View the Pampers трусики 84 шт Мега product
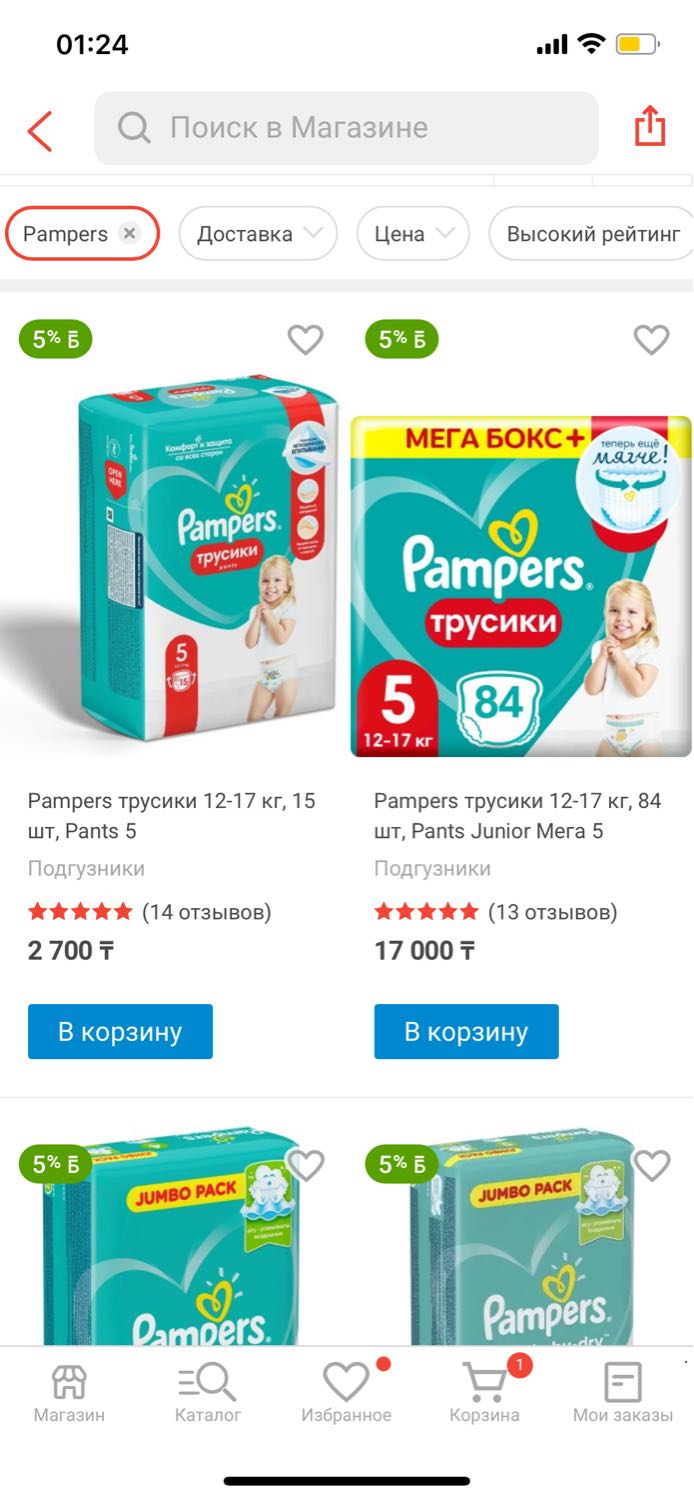 tap(518, 815)
